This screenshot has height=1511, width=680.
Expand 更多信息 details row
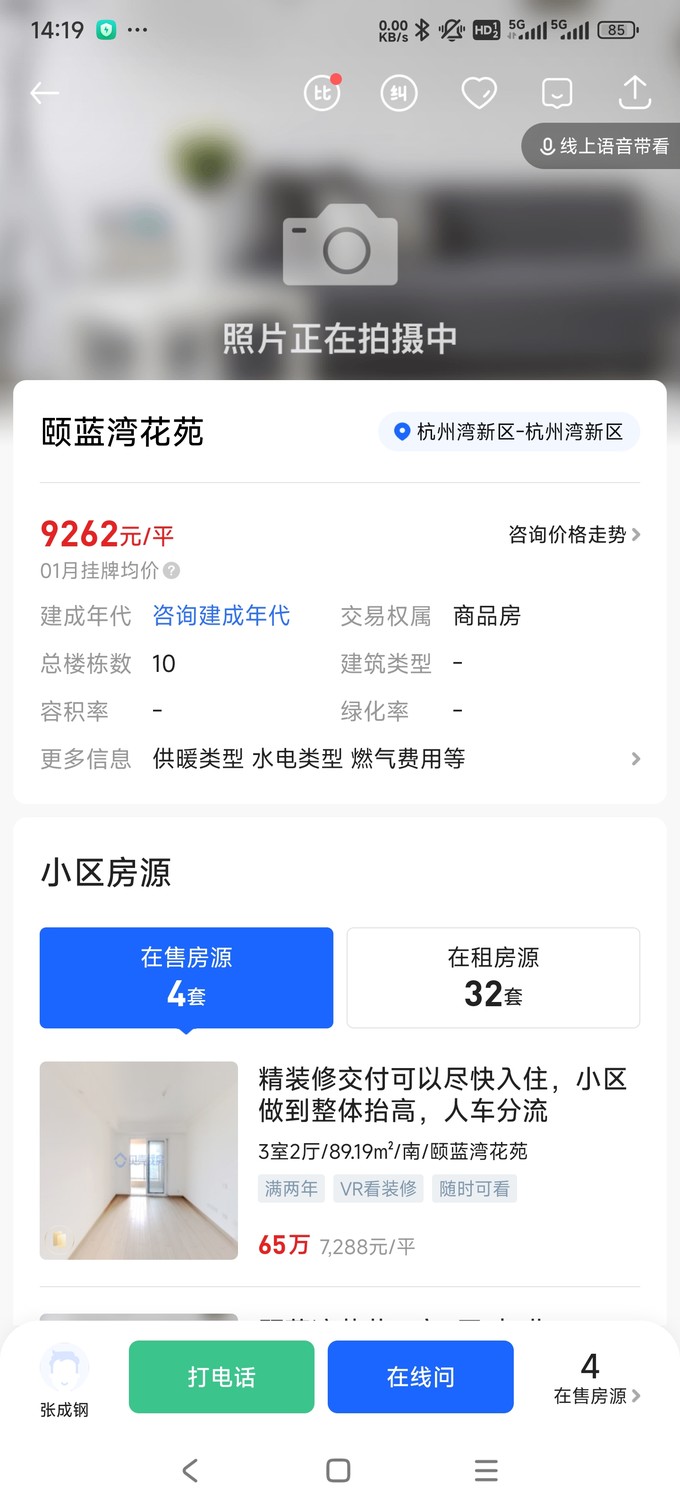pos(340,759)
